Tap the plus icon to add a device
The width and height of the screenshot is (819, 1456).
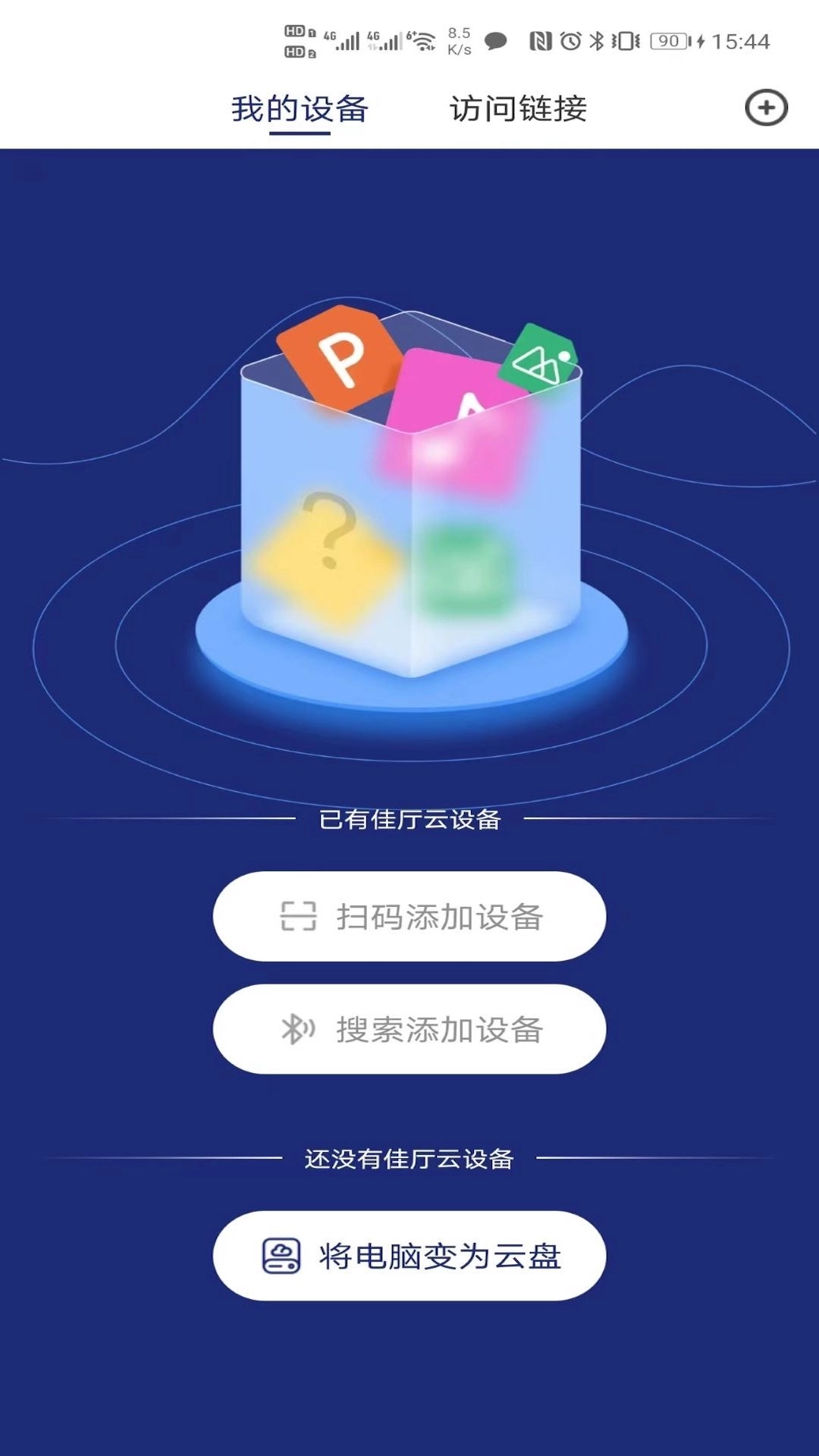coord(766,108)
